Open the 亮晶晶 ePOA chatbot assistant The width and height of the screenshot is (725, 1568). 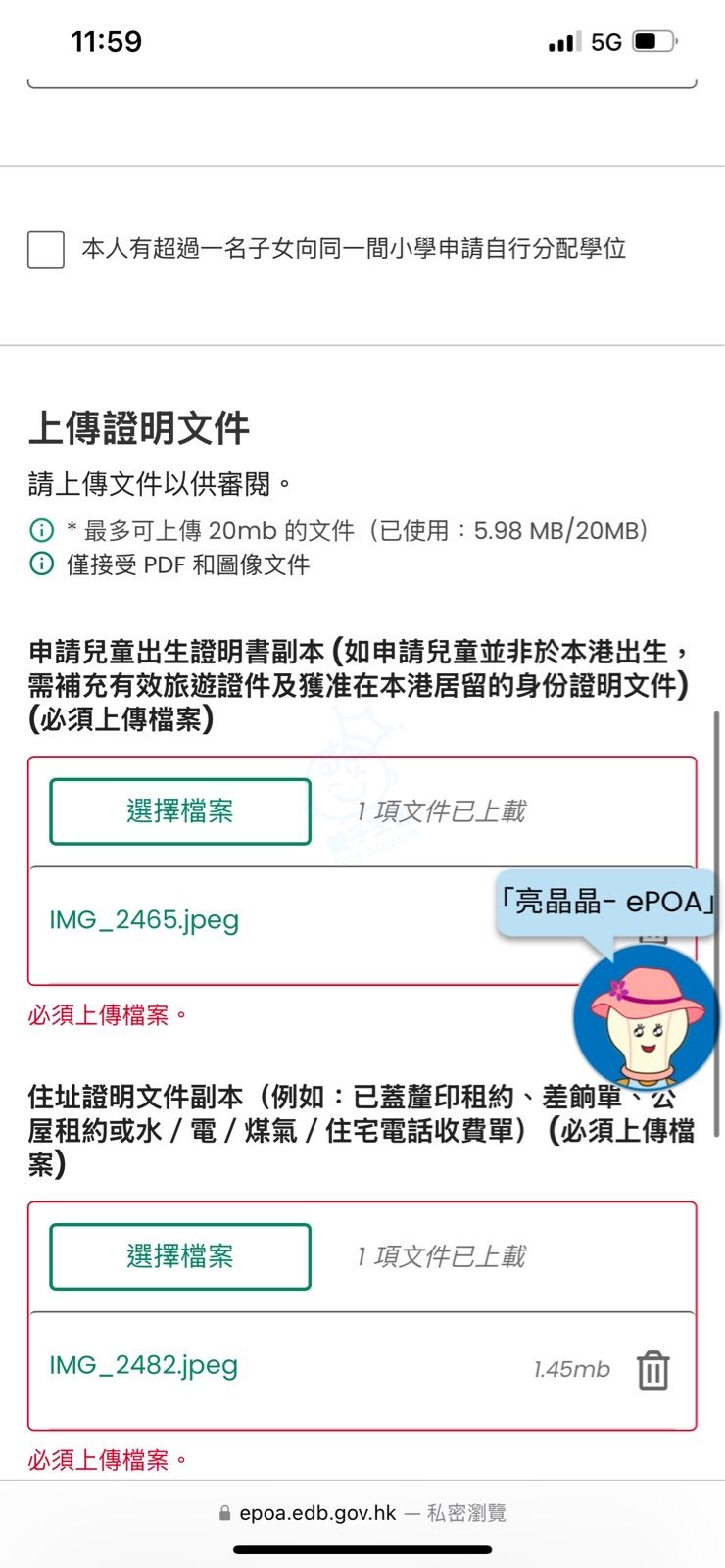pos(646,1019)
